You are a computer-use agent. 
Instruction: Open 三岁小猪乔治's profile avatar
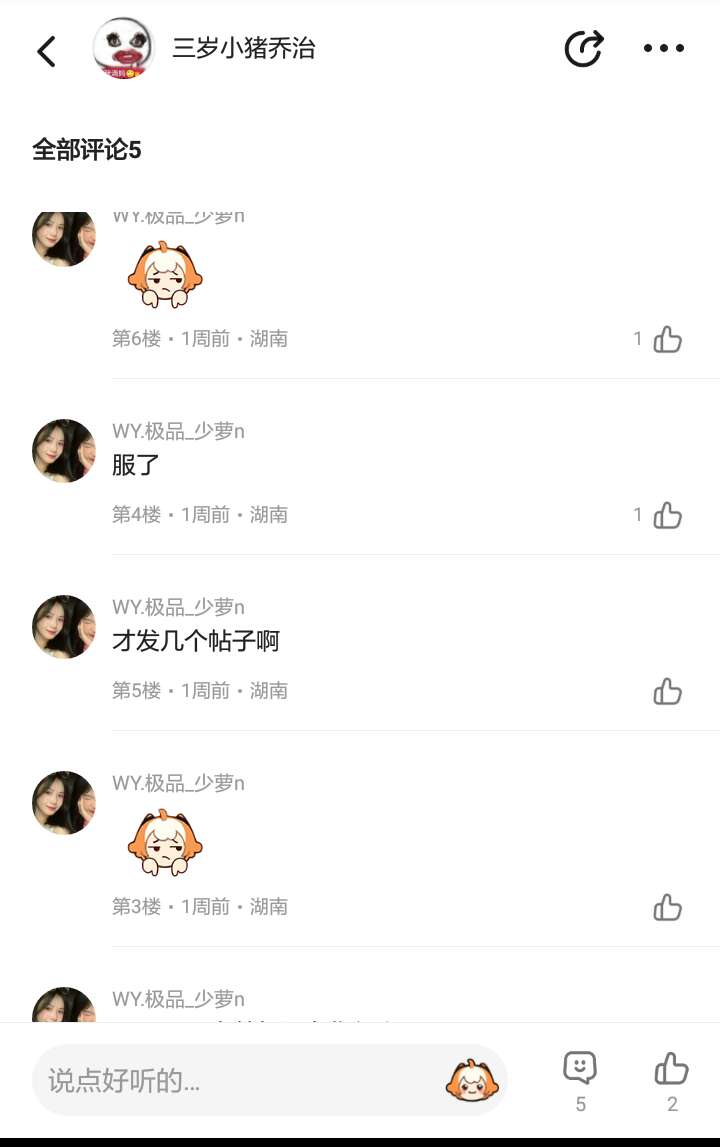pos(124,48)
